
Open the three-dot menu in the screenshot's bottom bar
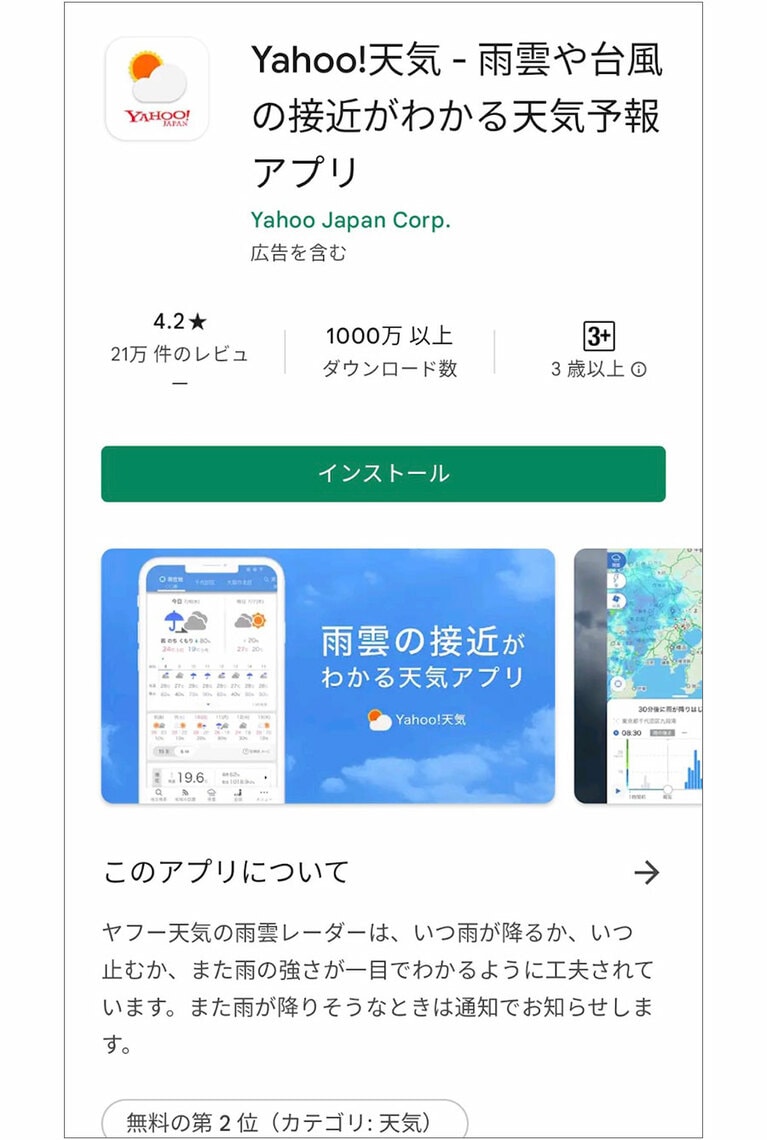coord(264,792)
